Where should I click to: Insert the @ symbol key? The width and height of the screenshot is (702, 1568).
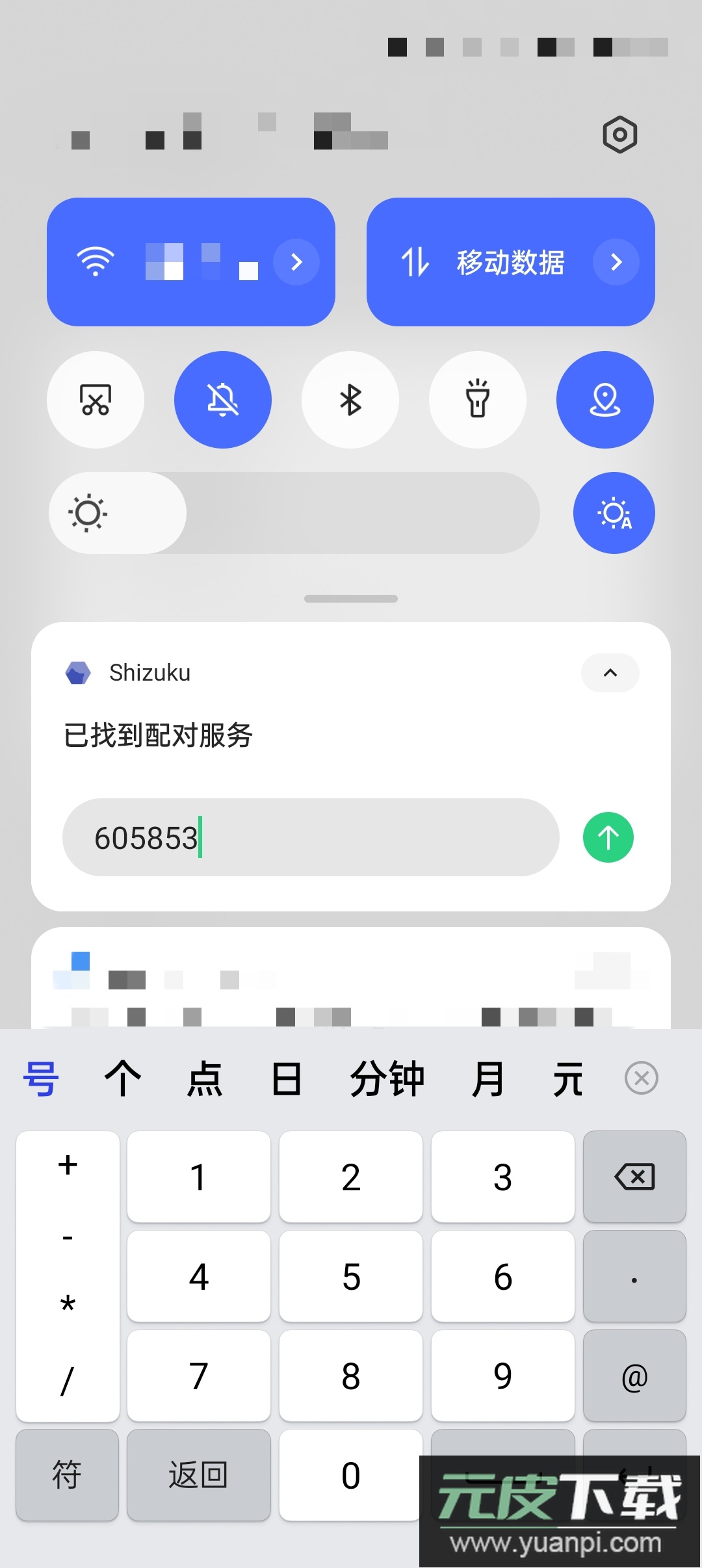click(634, 1376)
